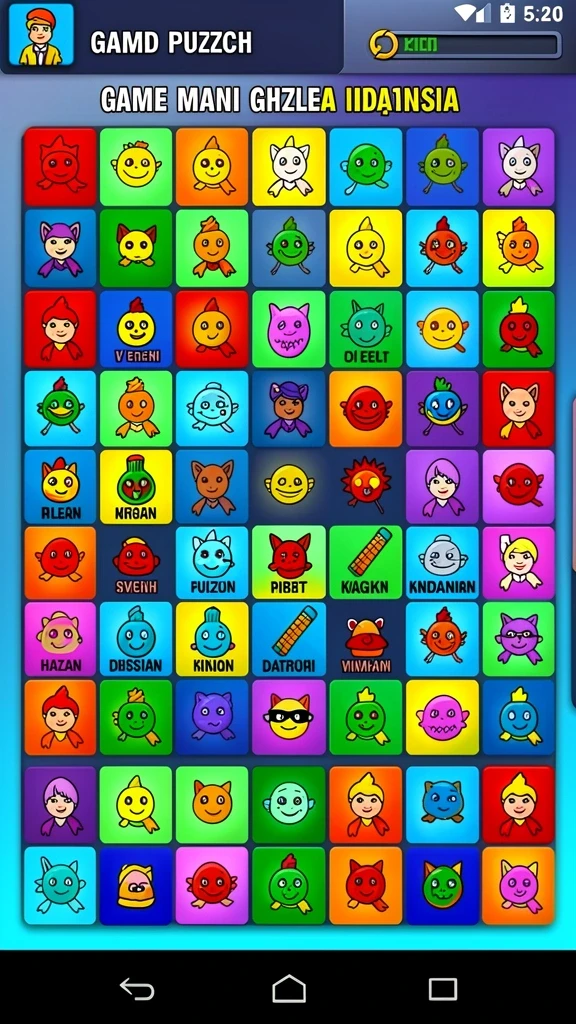Screen dimensions: 576x1024
Task: Tap the DATRORI tile
Action: point(289,639)
